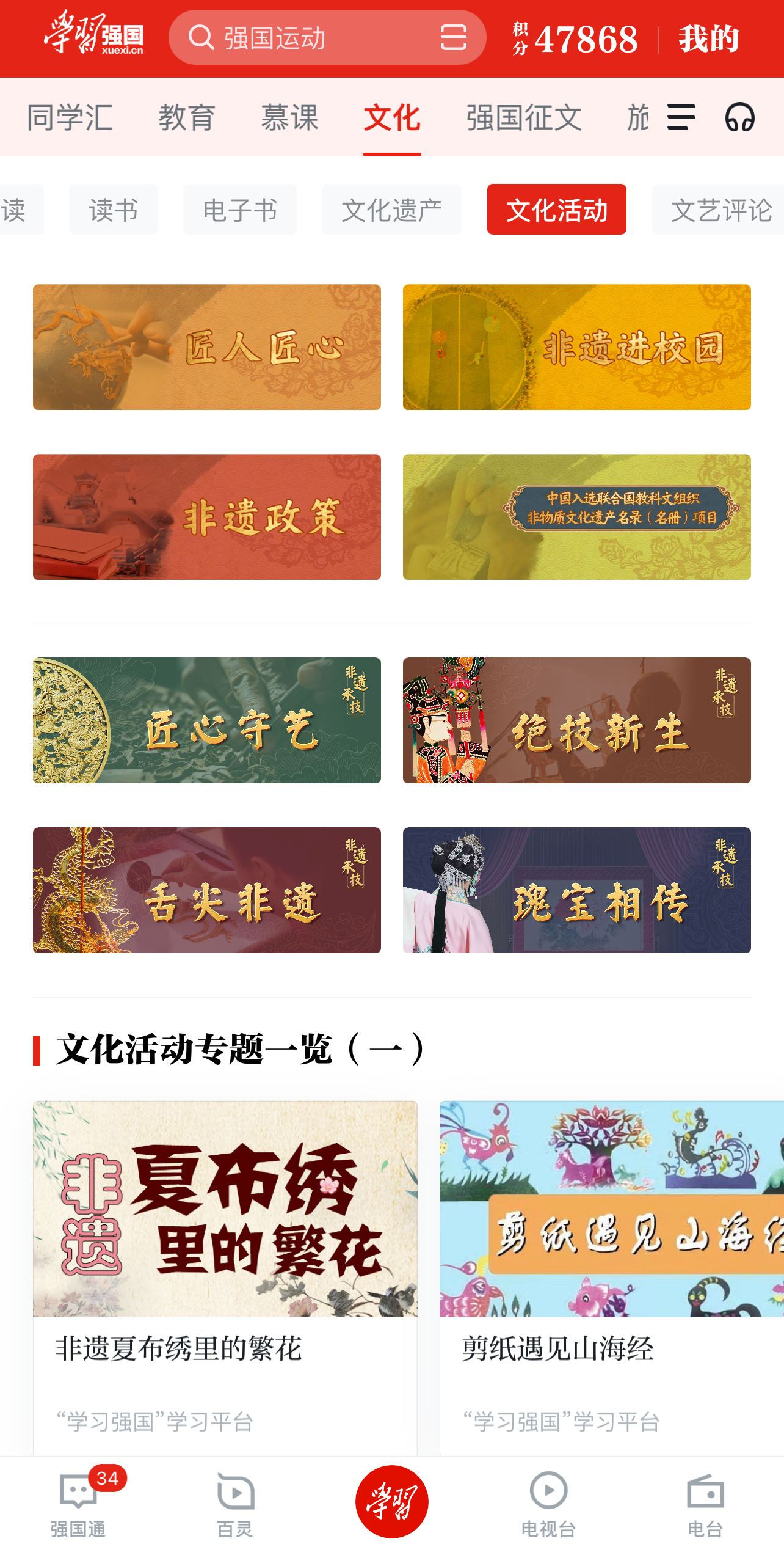Open the 绝技新生 banner
The image size is (784, 1558).
tap(576, 720)
